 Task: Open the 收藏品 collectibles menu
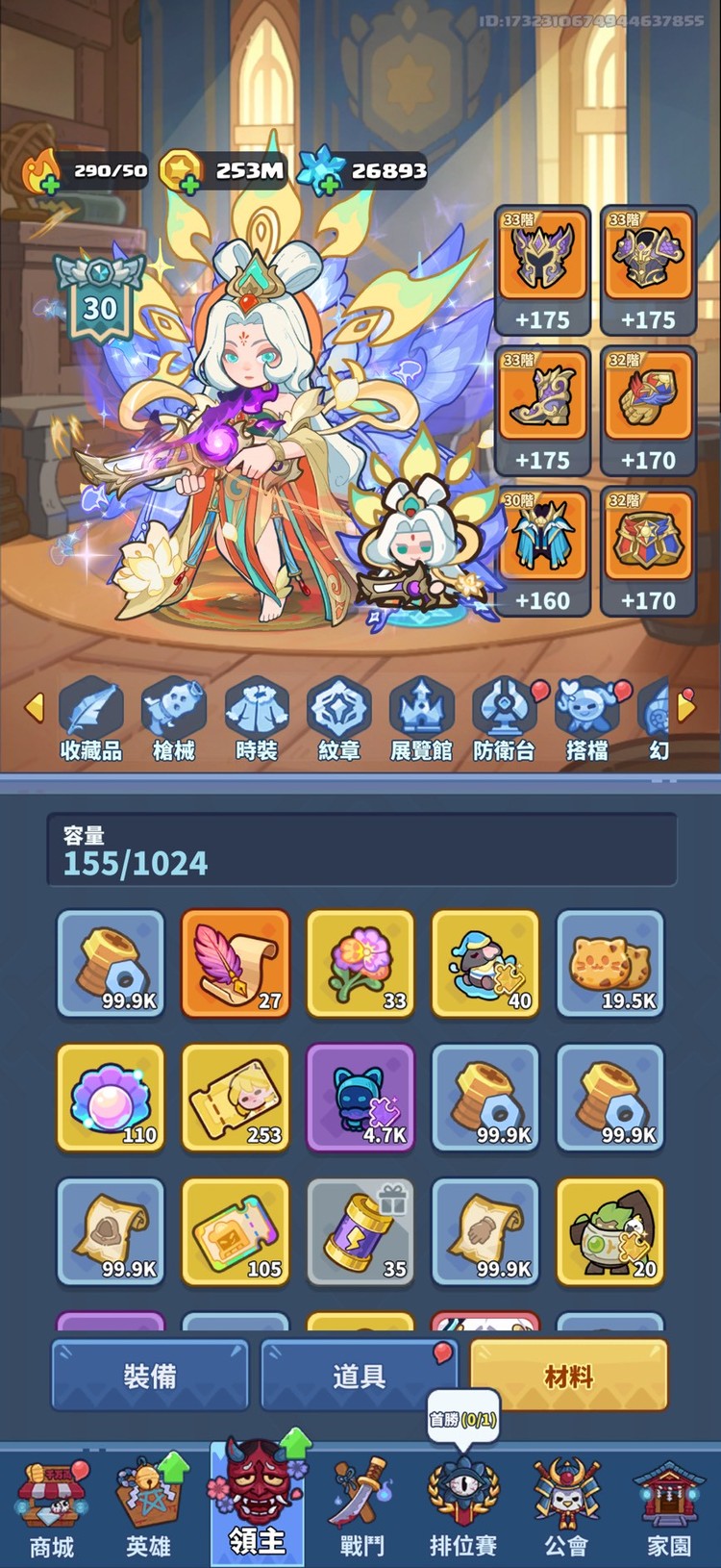91,719
